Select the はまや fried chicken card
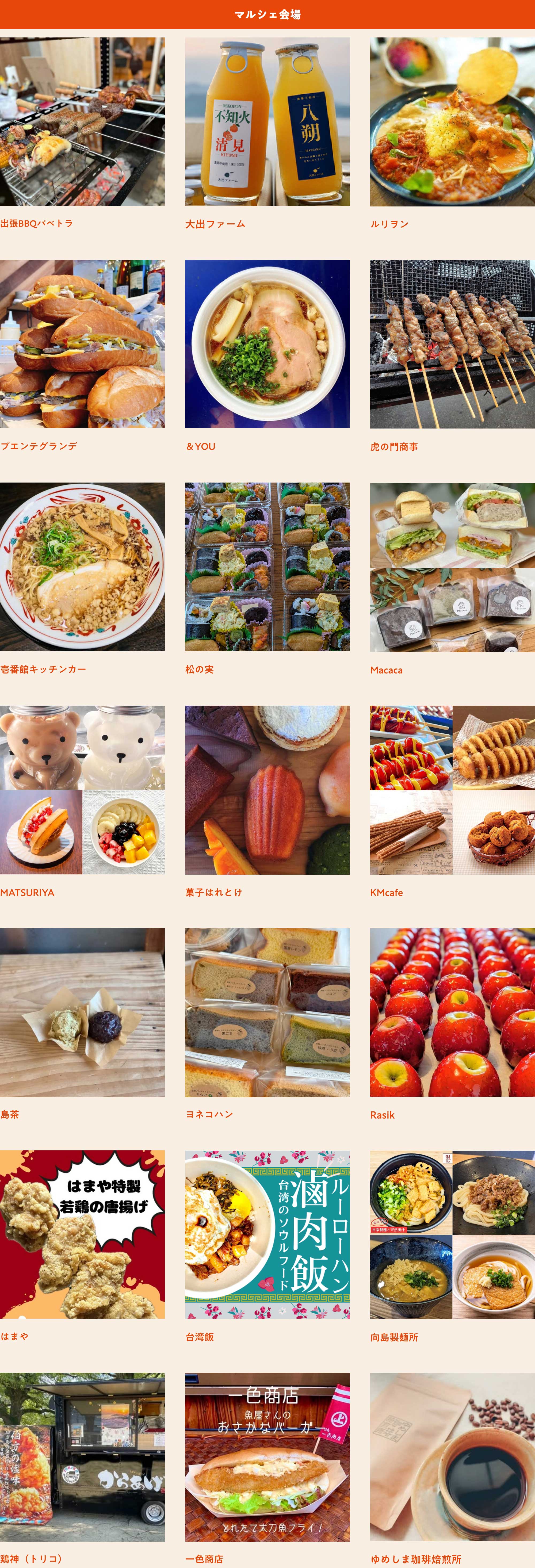This screenshot has height=1568, width=535. coord(82,1234)
